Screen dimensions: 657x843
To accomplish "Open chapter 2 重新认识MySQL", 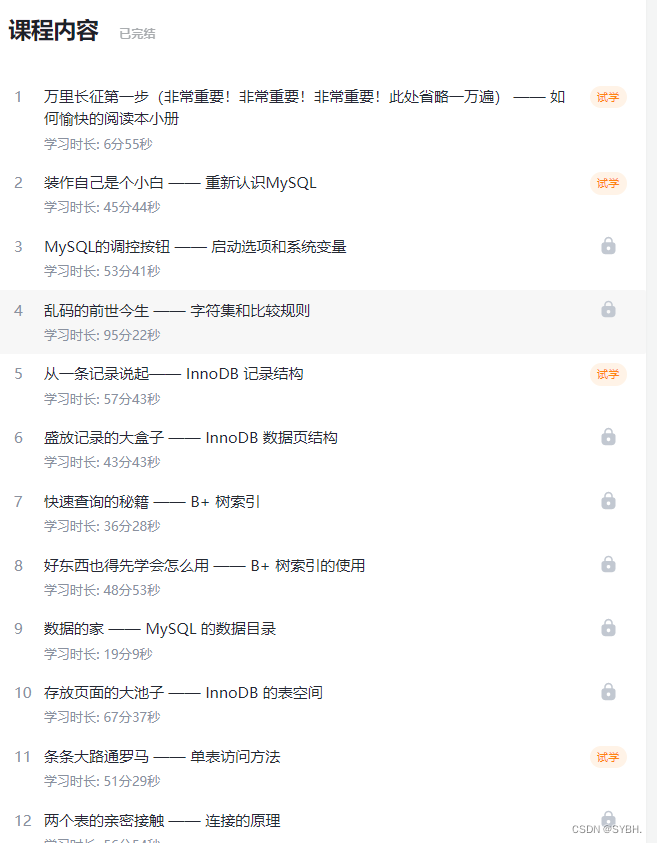I will (180, 183).
